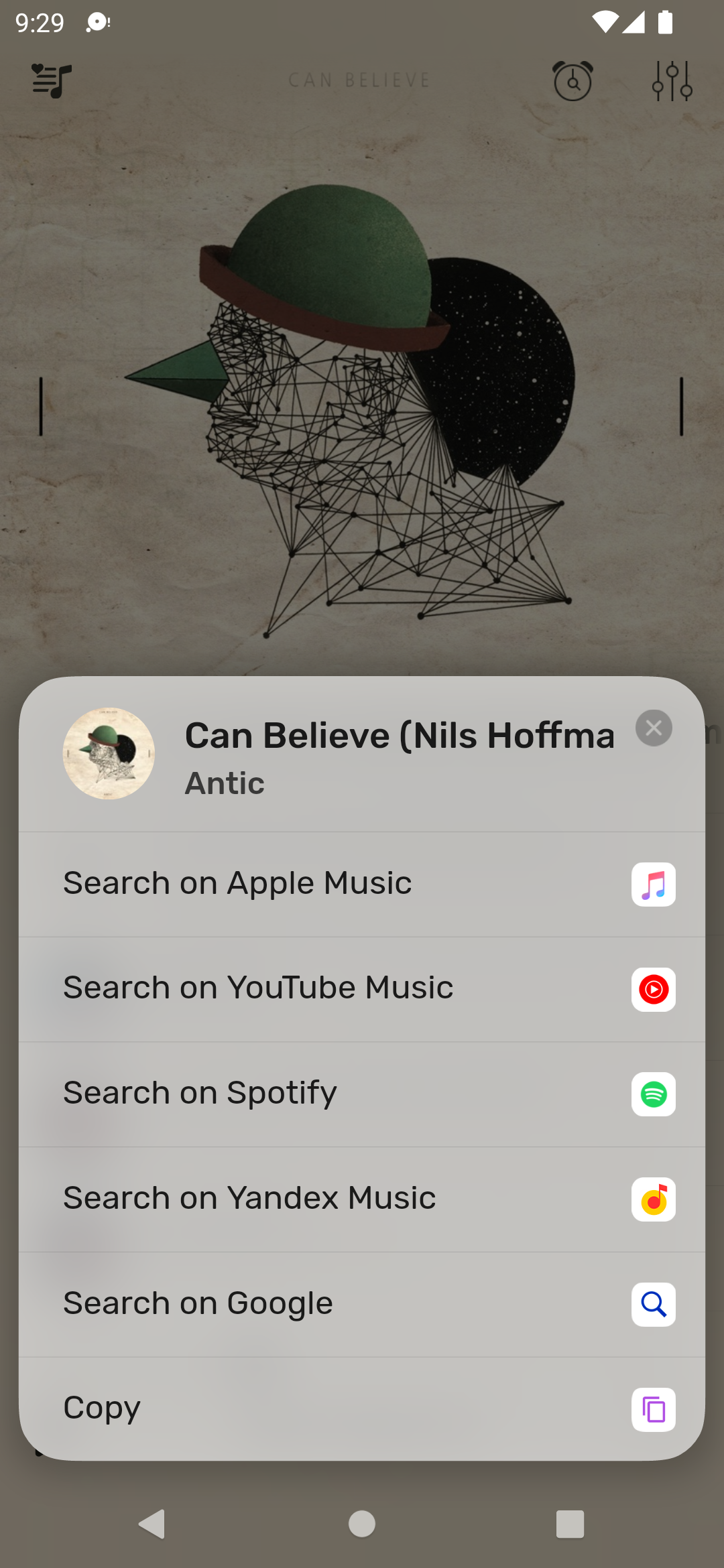The height and width of the screenshot is (1568, 724).
Task: Search the song on Google
Action: pos(362,1304)
